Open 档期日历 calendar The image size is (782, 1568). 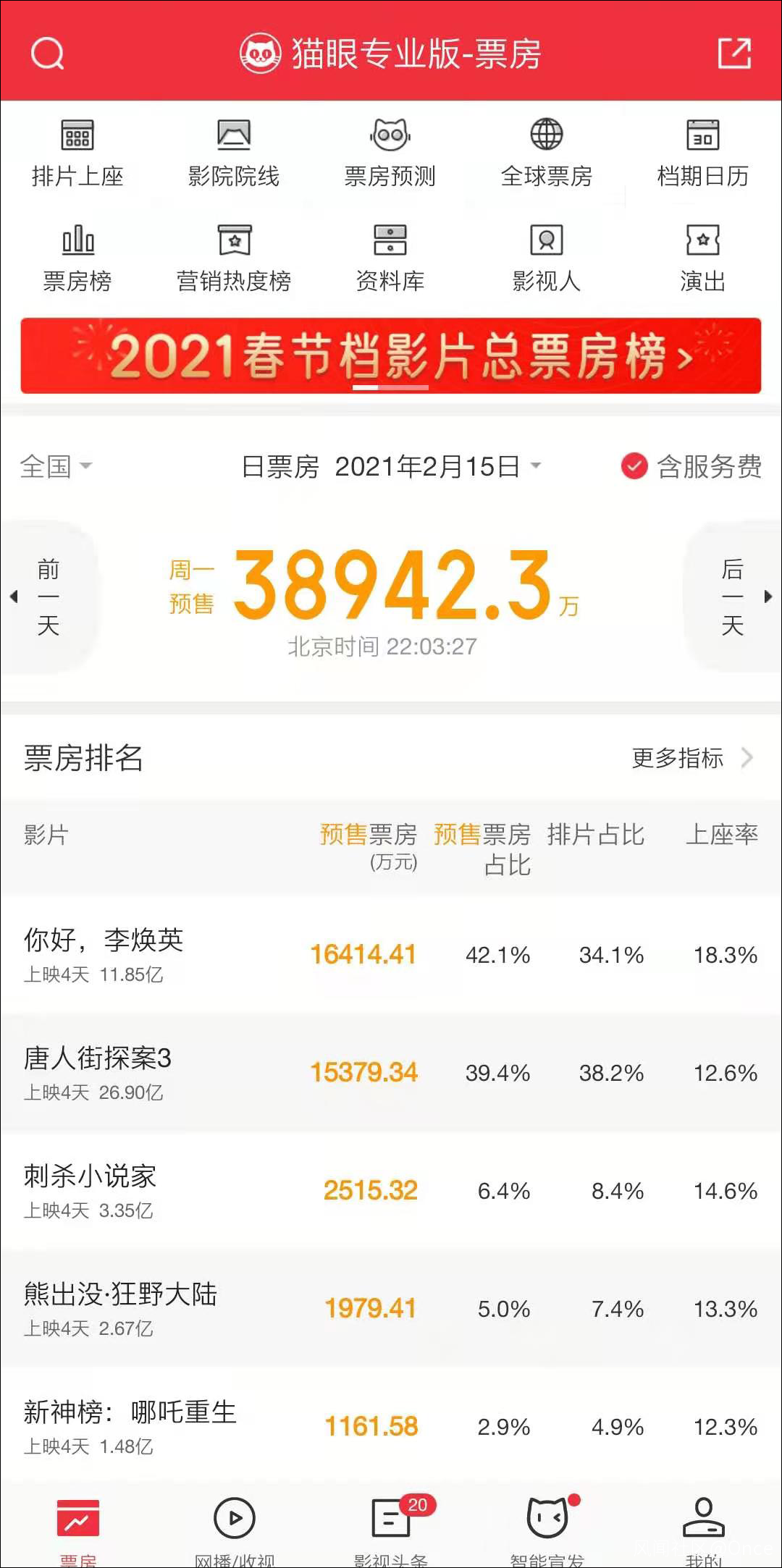(x=703, y=153)
